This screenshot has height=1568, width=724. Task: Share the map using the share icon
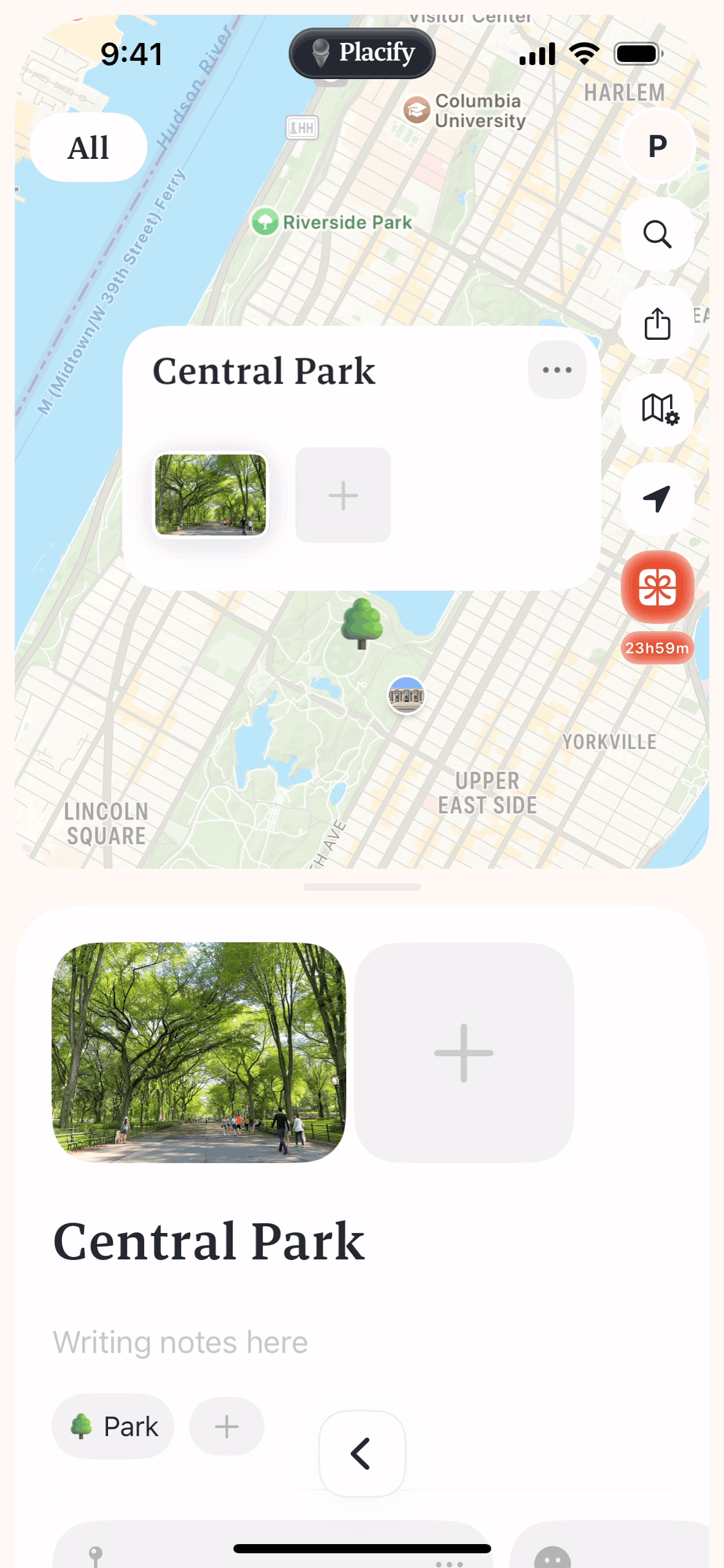[657, 323]
